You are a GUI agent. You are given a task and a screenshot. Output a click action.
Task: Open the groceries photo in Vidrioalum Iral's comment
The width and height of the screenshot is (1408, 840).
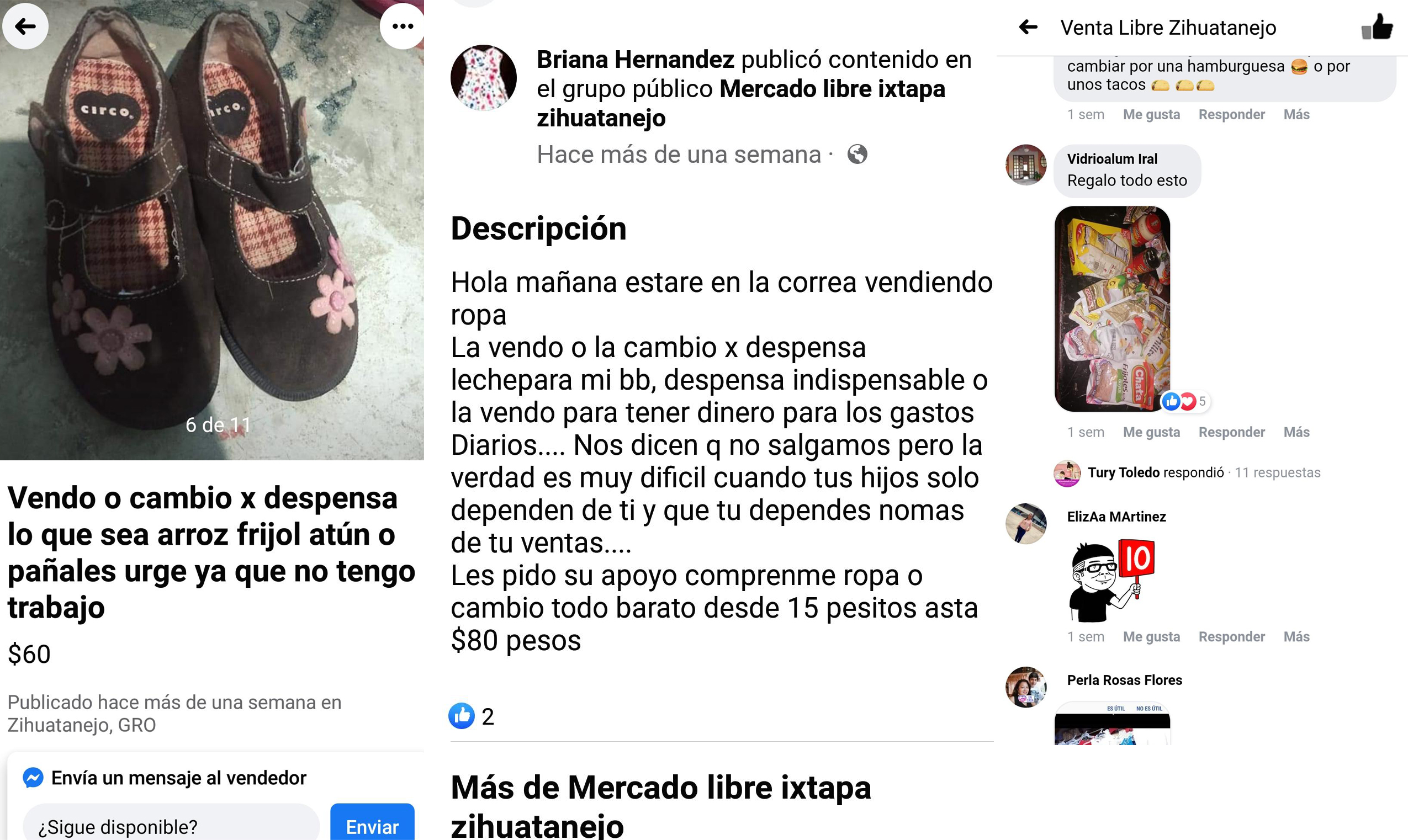1112,309
